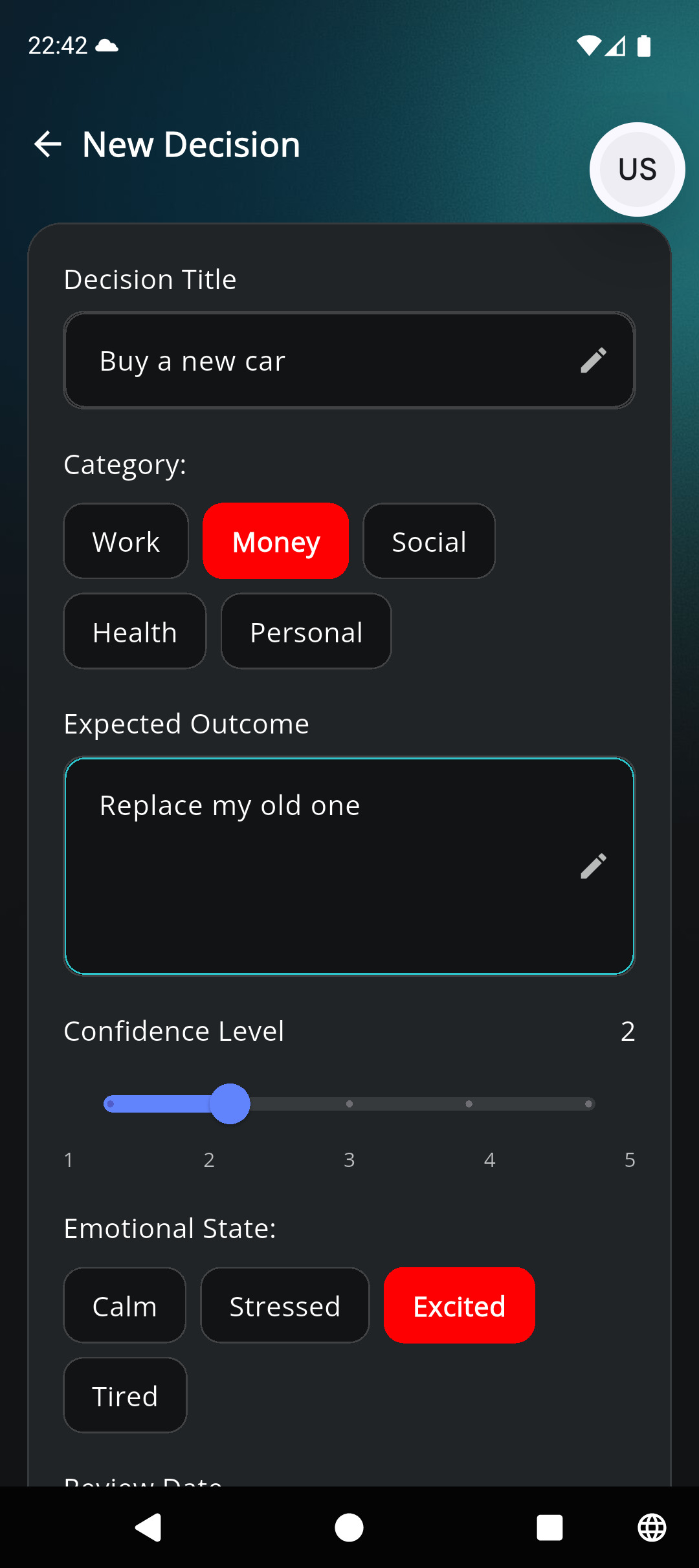Open the US profile avatar
This screenshot has height=1568, width=699.
tap(637, 169)
